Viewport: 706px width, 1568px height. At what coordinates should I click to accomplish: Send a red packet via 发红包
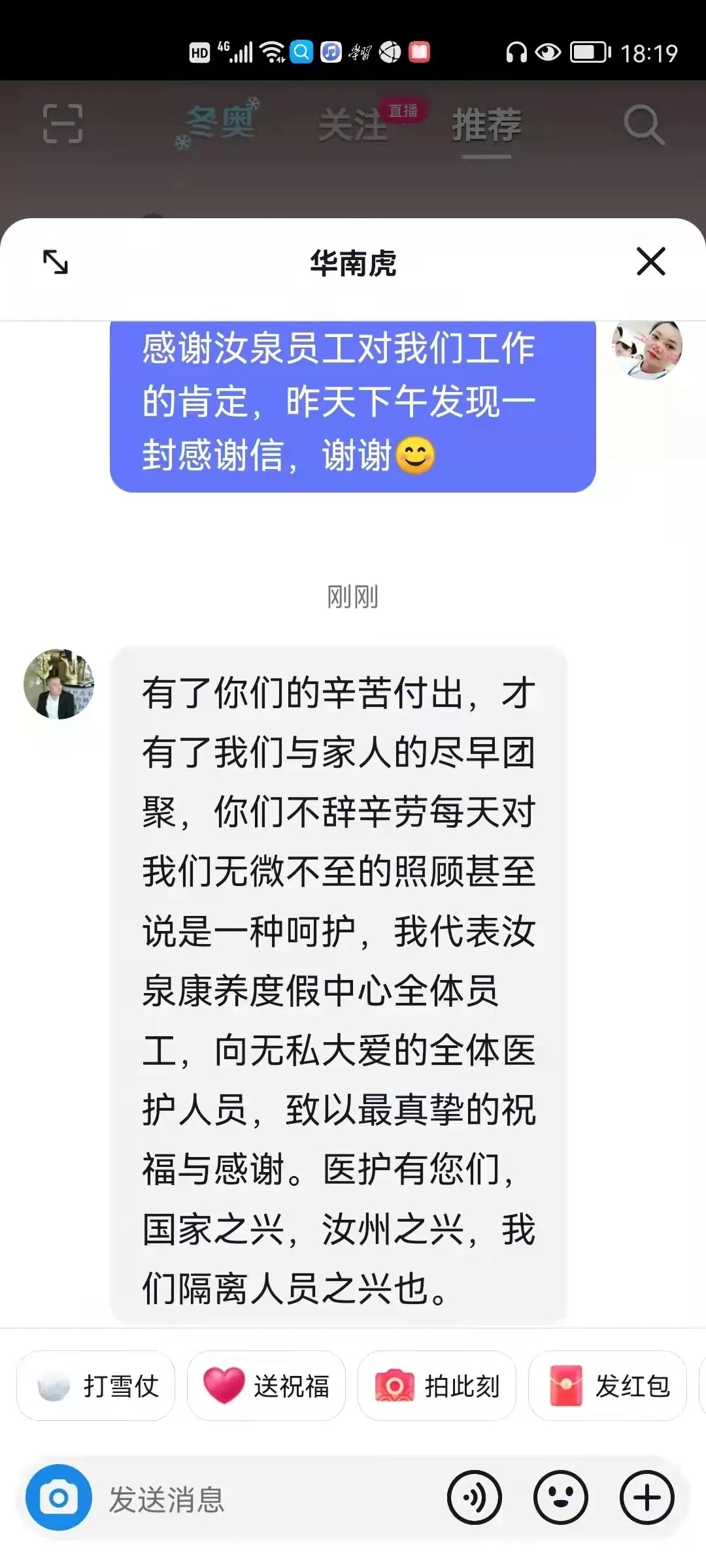coord(607,1386)
